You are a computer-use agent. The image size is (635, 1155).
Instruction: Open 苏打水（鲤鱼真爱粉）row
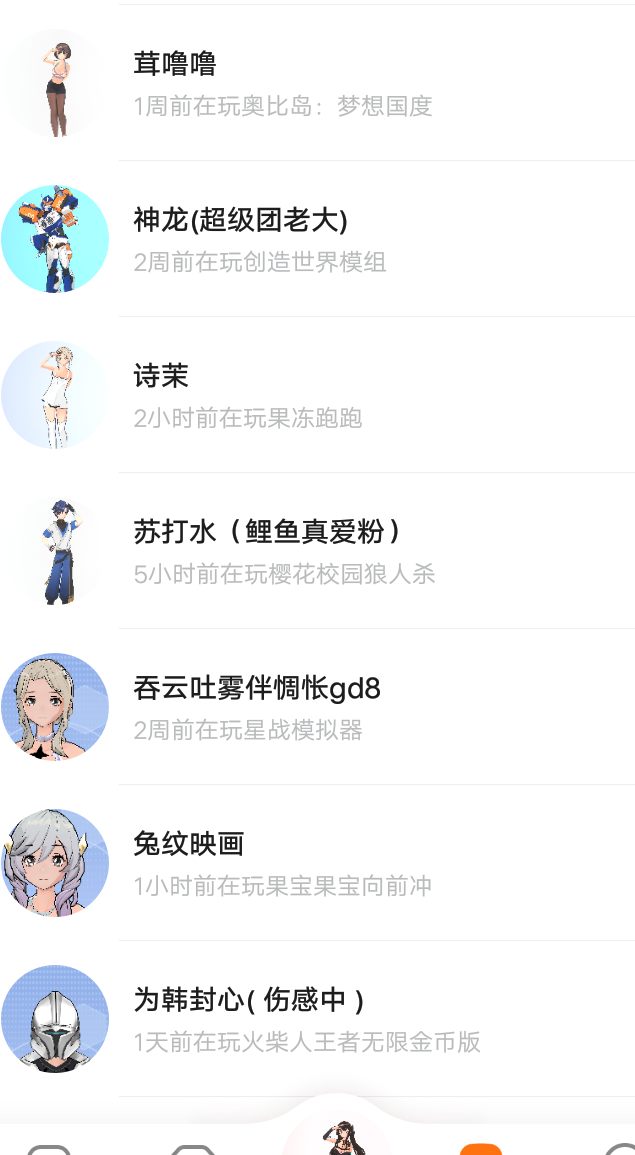(x=317, y=551)
